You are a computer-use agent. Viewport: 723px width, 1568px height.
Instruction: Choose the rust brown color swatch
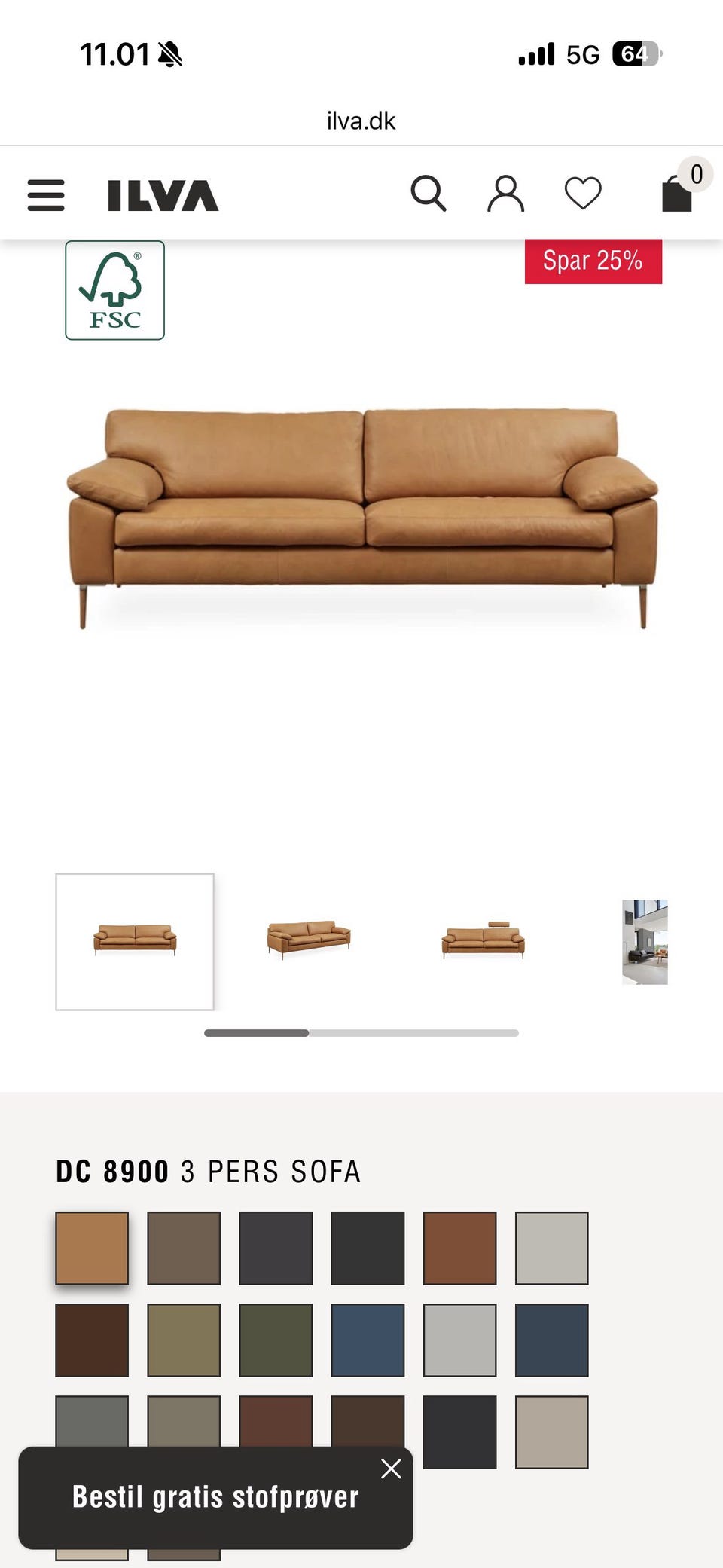(459, 1248)
